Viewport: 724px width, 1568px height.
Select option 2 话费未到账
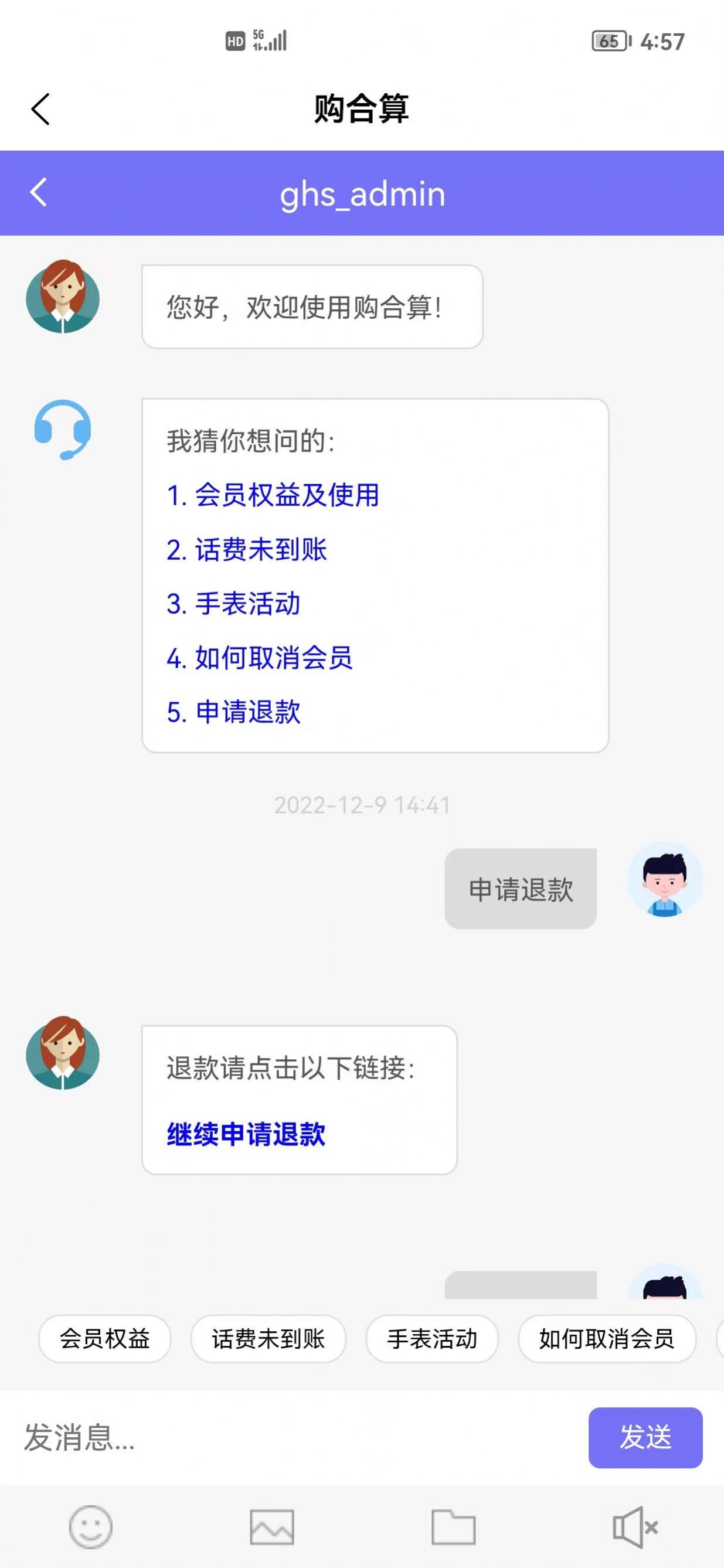pos(247,550)
